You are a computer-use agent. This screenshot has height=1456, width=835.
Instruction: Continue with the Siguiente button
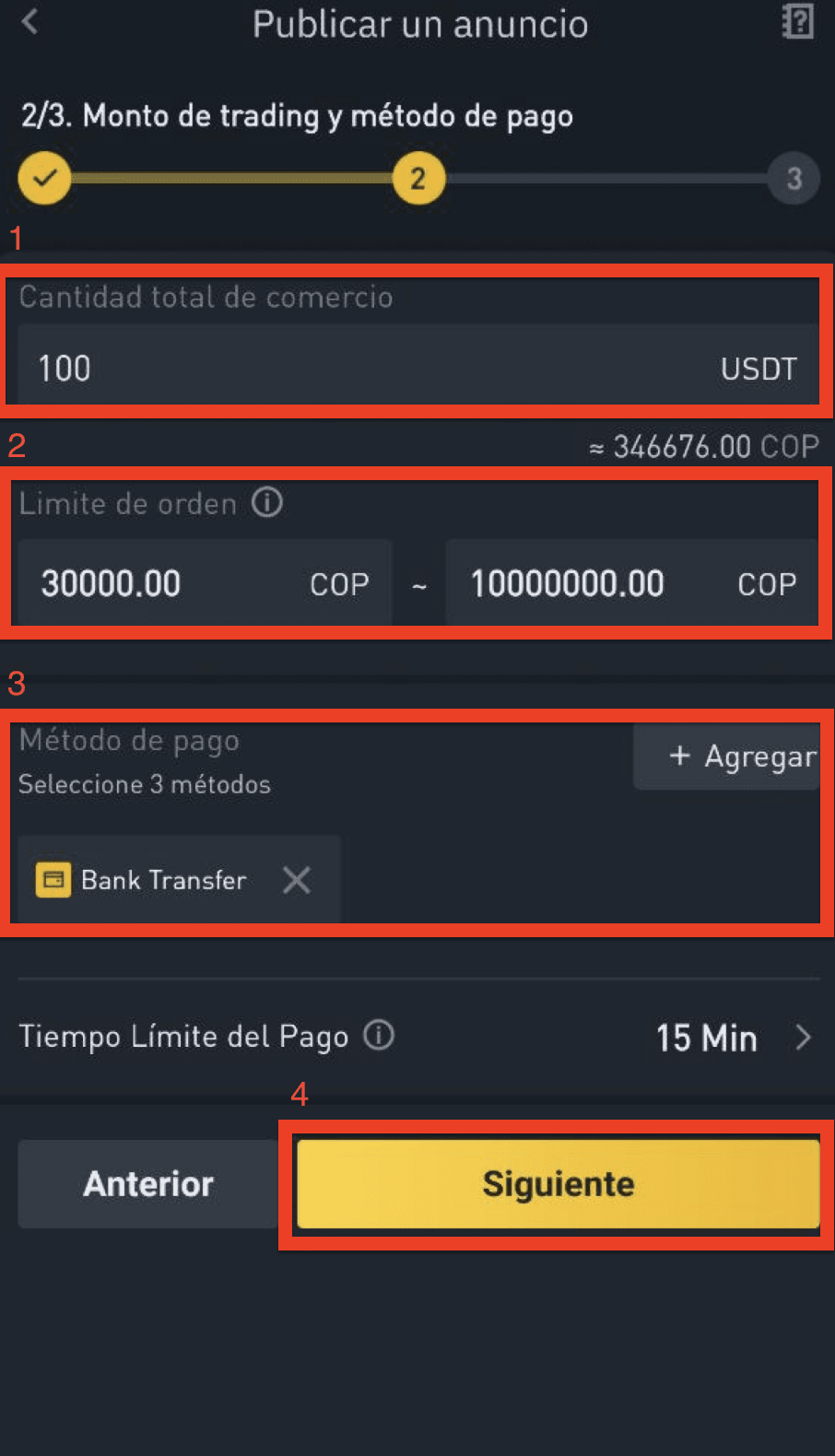point(559,1184)
